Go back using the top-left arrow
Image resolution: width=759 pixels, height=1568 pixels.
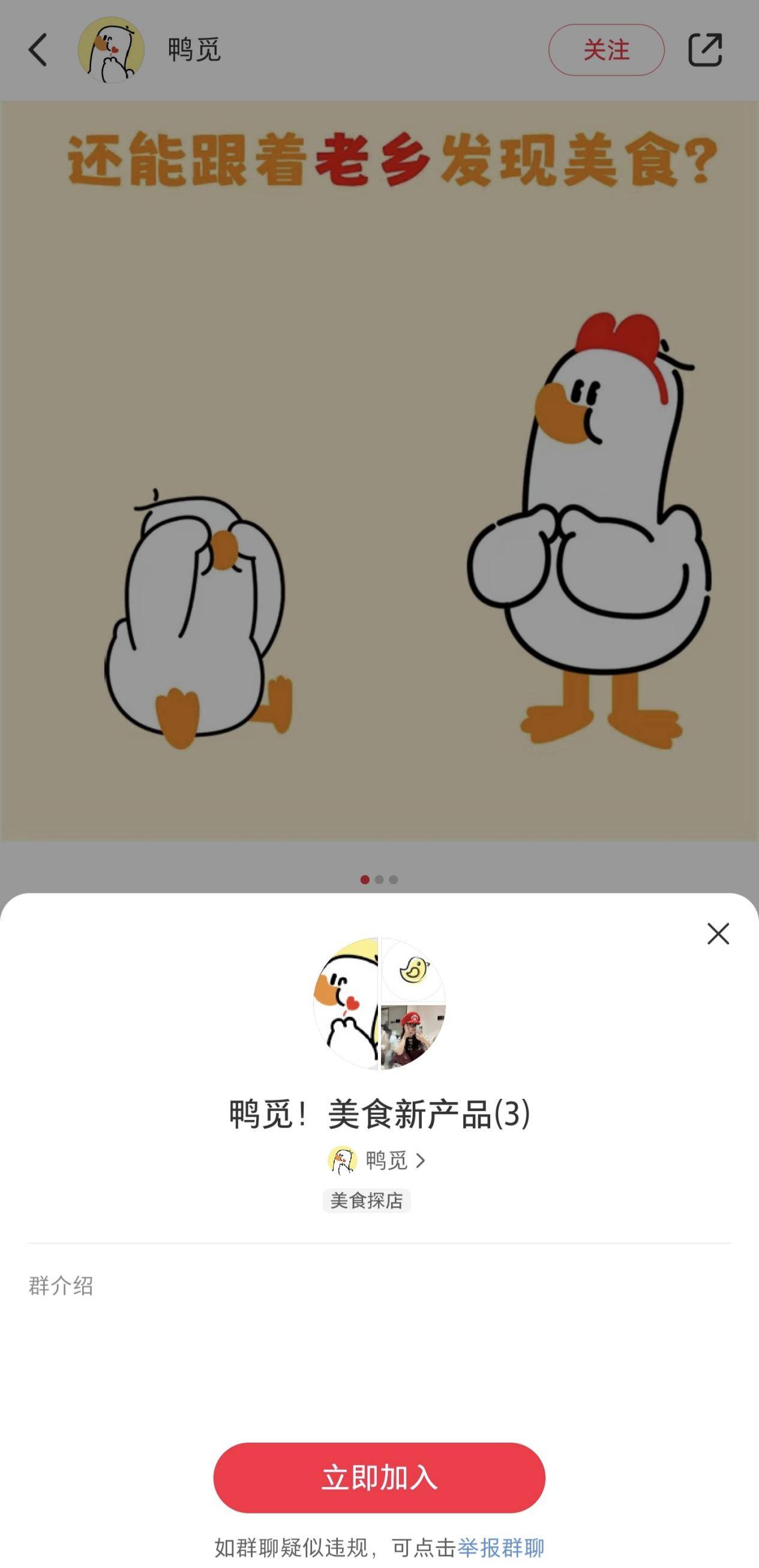click(x=38, y=50)
